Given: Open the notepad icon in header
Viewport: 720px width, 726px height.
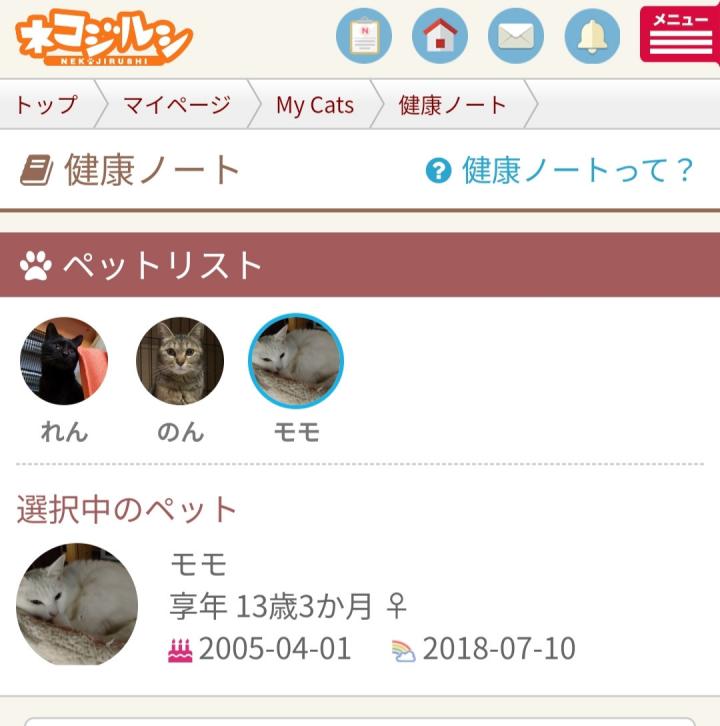Looking at the screenshot, I should [x=364, y=36].
